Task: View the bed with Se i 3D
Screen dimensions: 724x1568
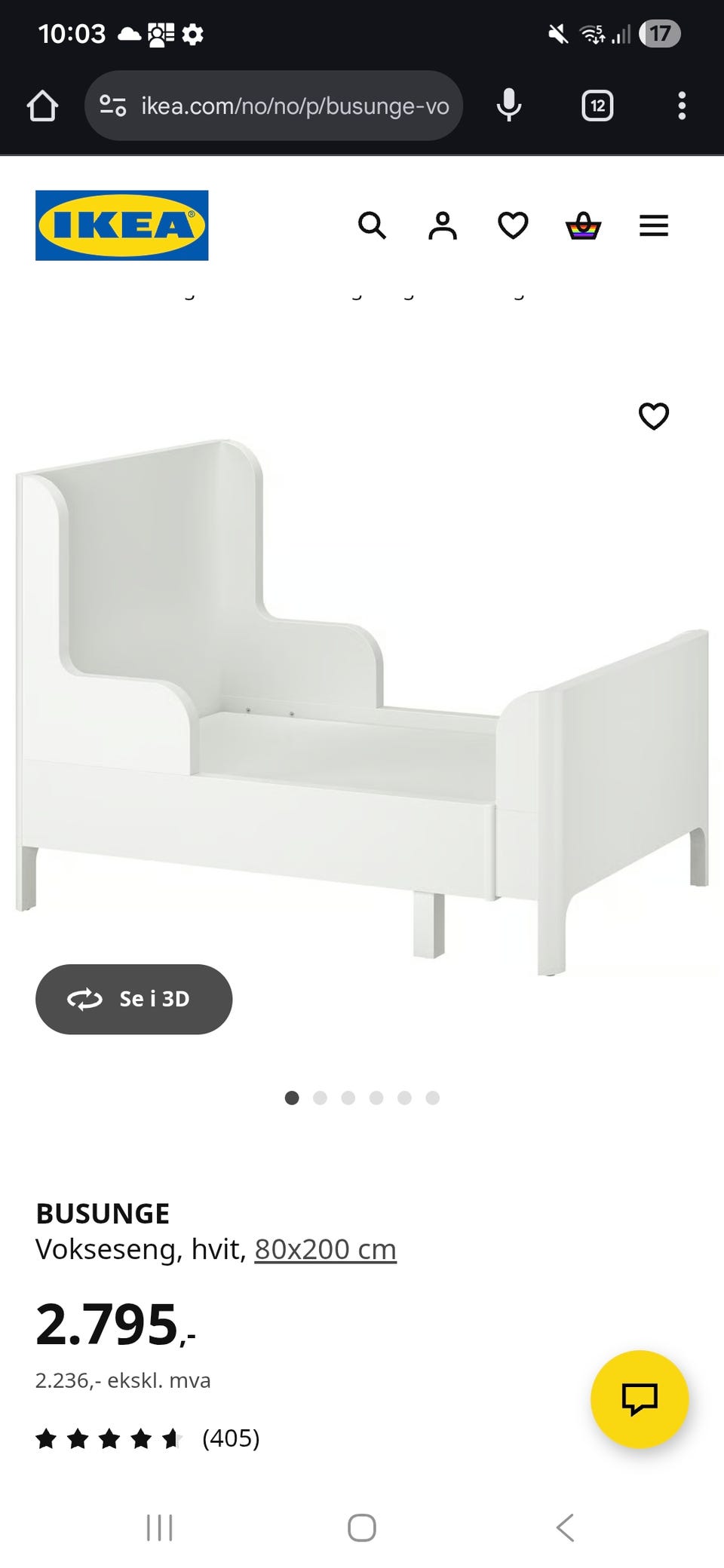Action: [133, 999]
